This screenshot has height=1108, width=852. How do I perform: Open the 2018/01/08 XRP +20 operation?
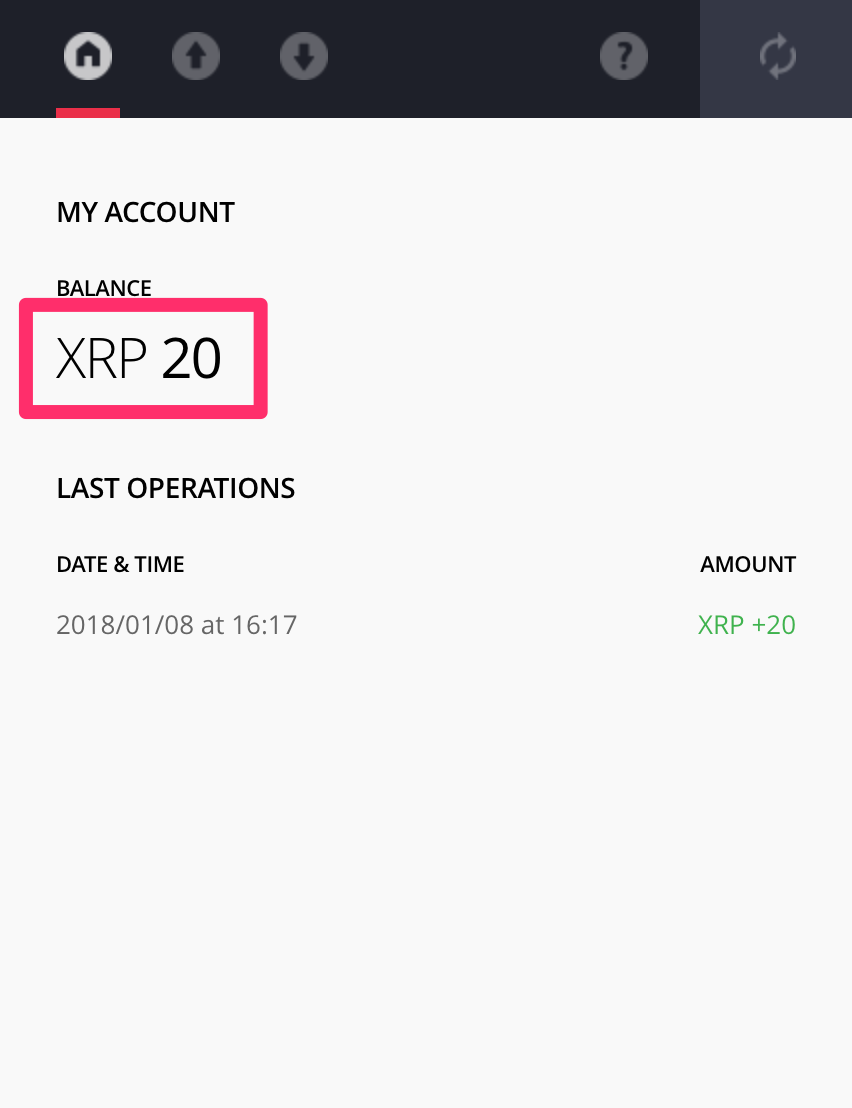click(426, 626)
